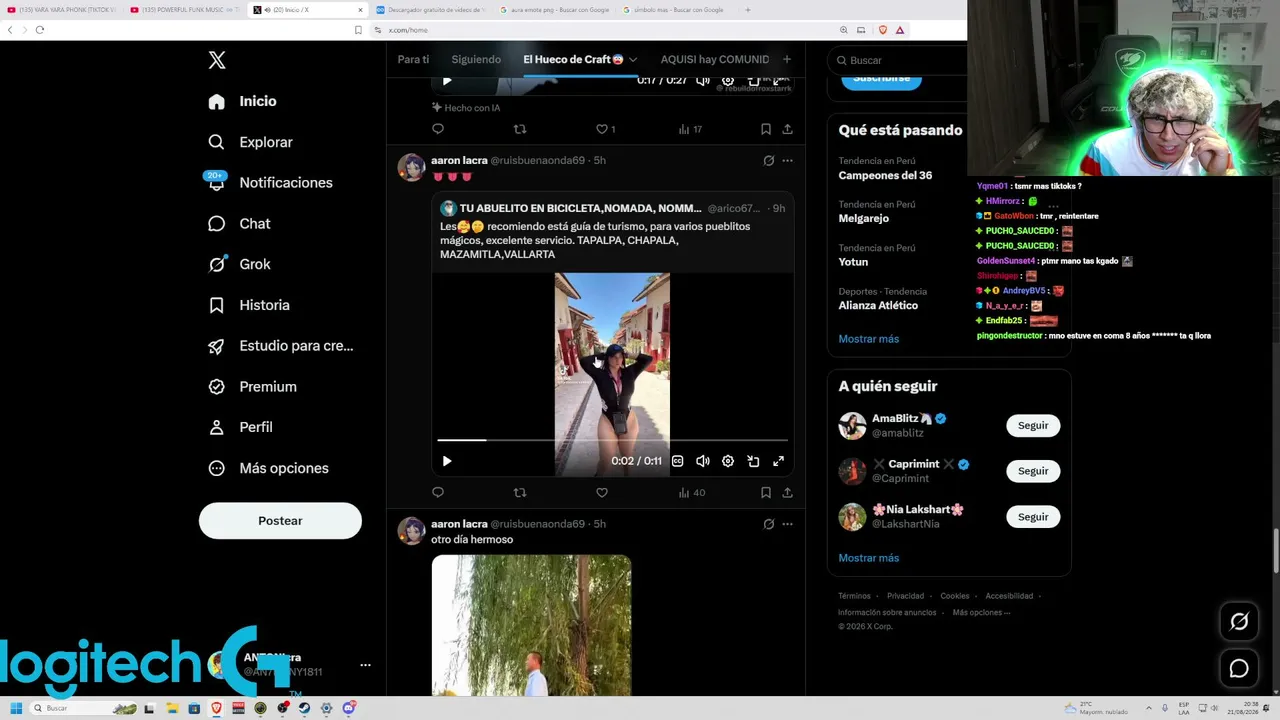The image size is (1280, 720).
Task: Click Mostrar más under trending topics
Action: point(869,339)
